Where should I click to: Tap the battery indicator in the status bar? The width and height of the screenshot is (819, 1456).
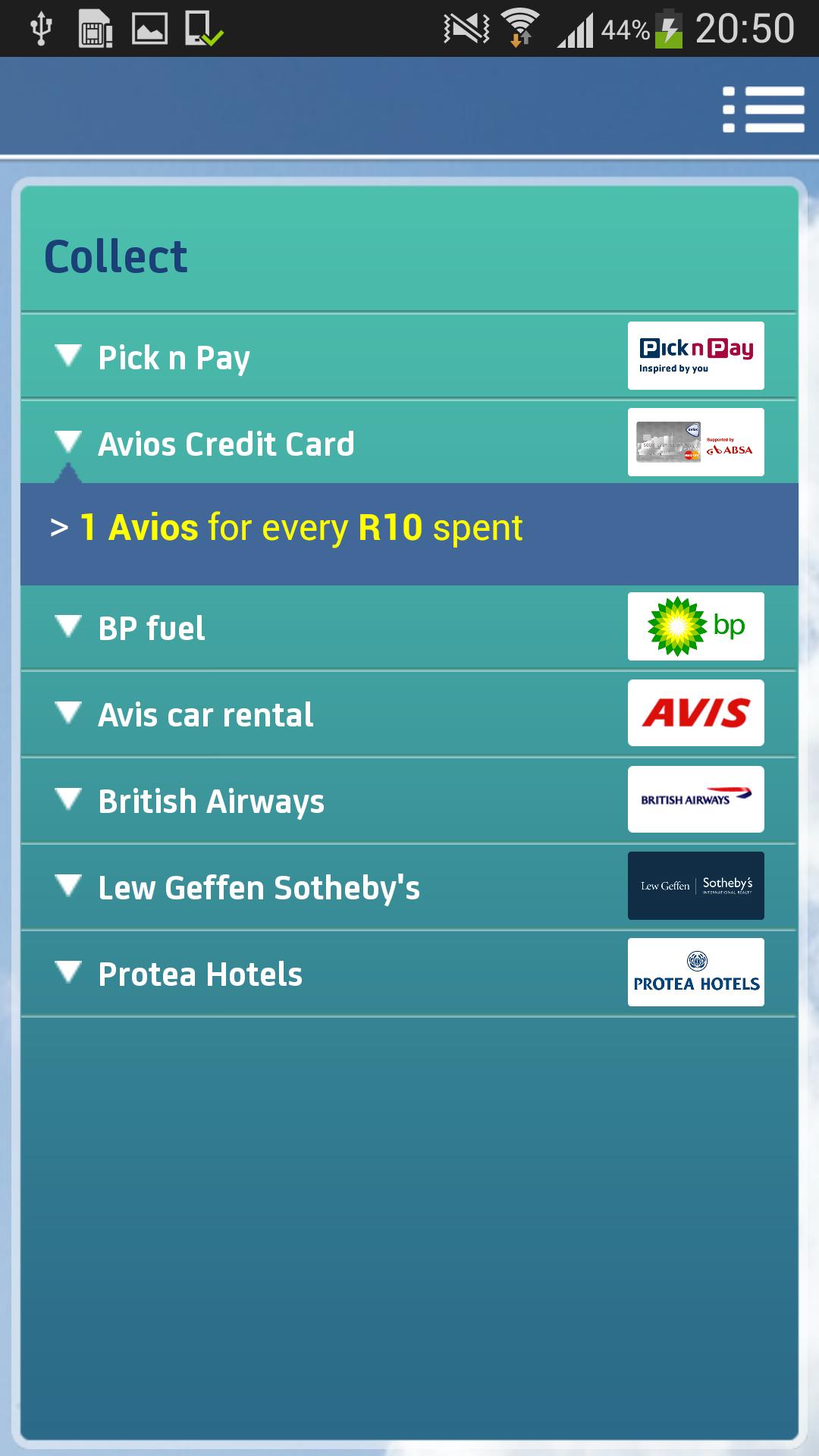(x=670, y=28)
